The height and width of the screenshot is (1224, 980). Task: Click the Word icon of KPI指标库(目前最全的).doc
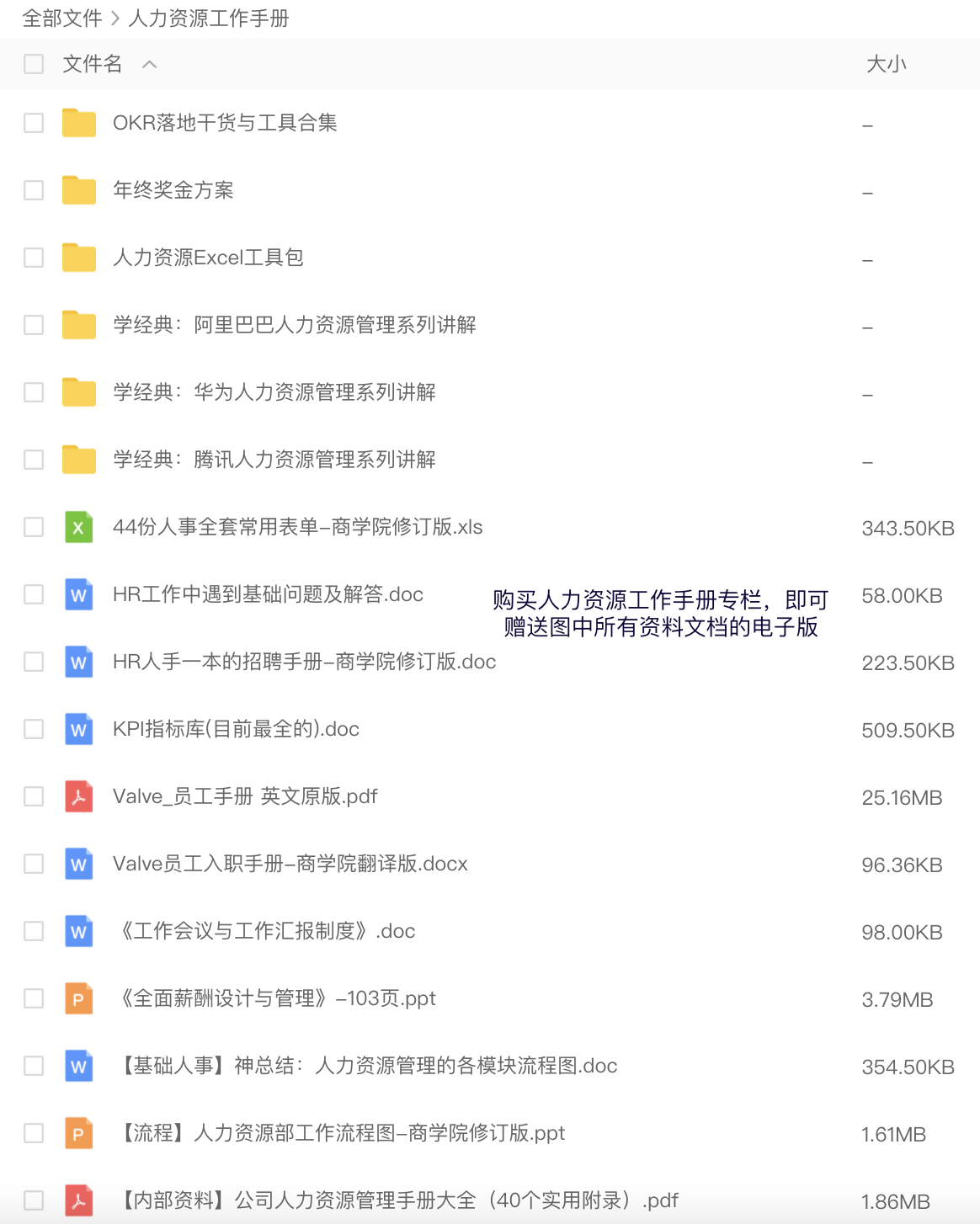tap(78, 729)
